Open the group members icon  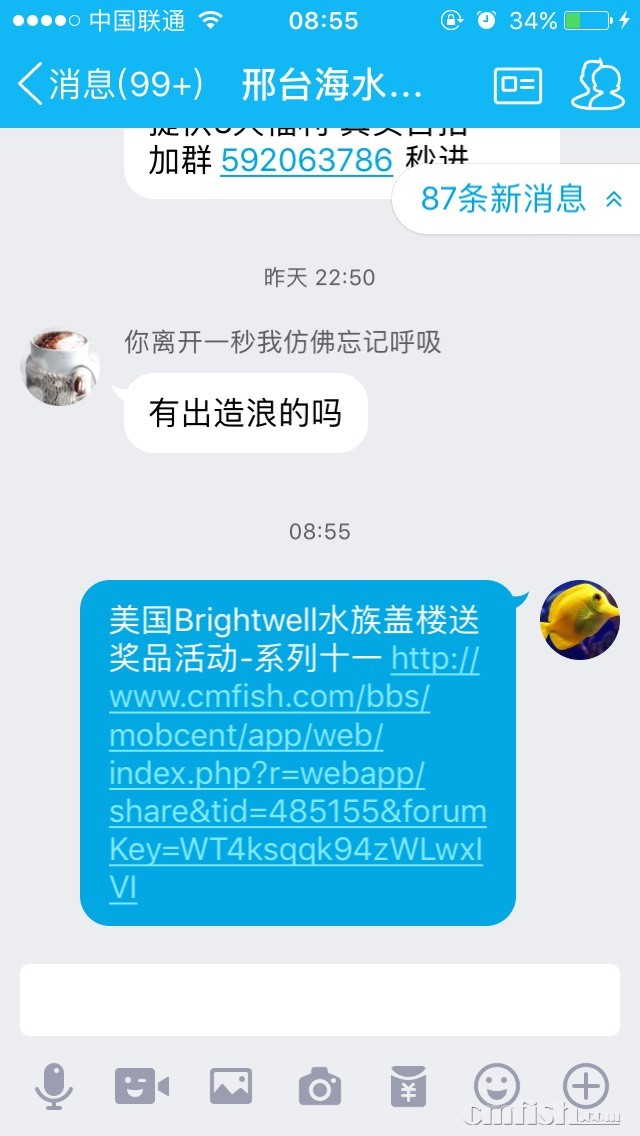click(597, 86)
